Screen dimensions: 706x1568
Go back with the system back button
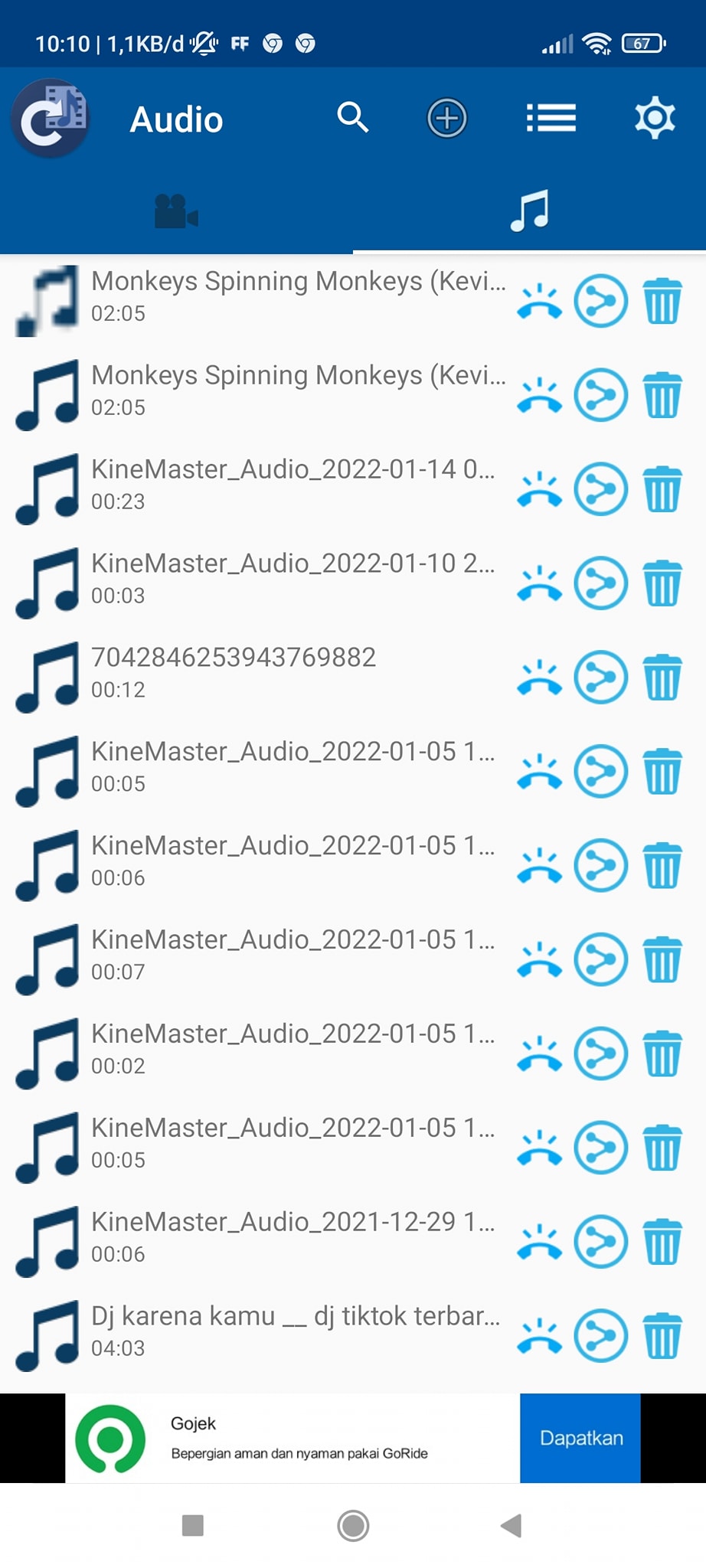[x=512, y=1525]
